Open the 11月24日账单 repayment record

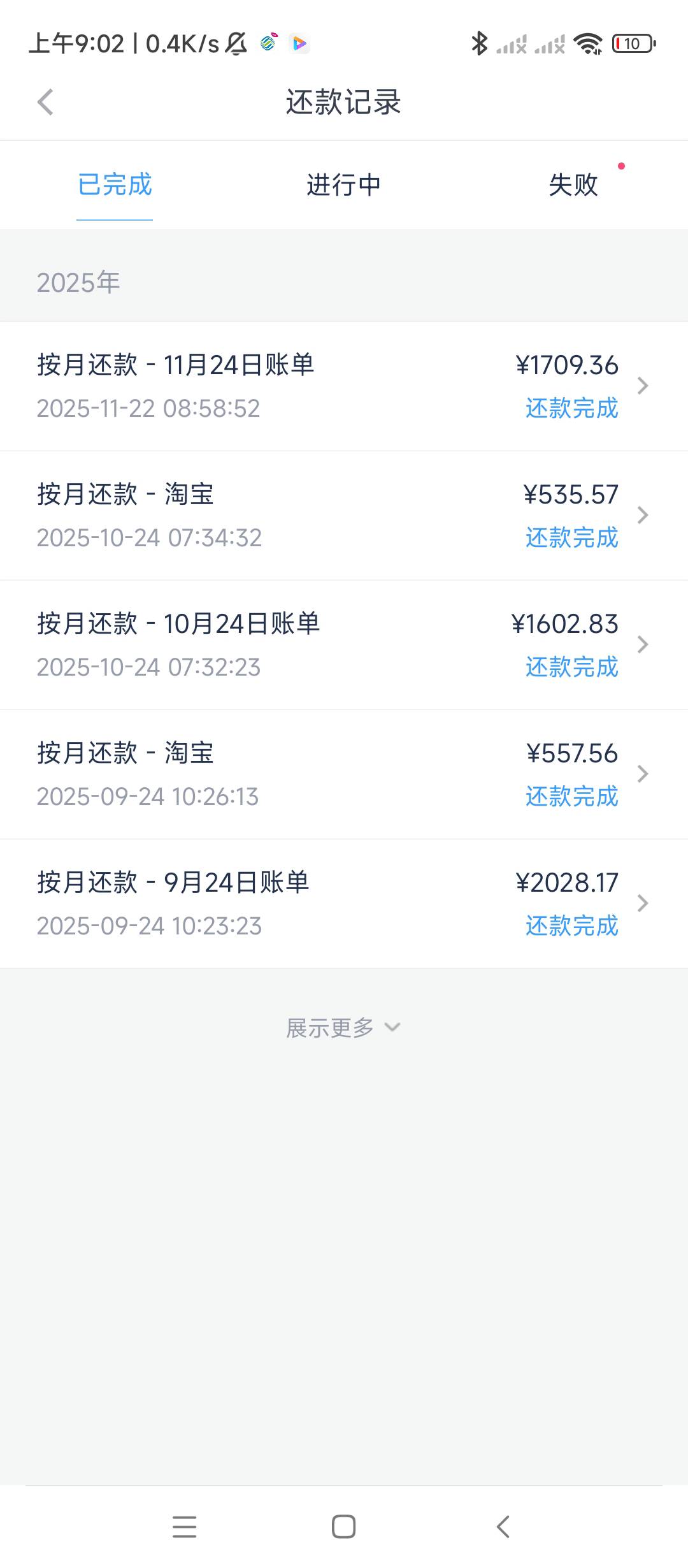344,386
